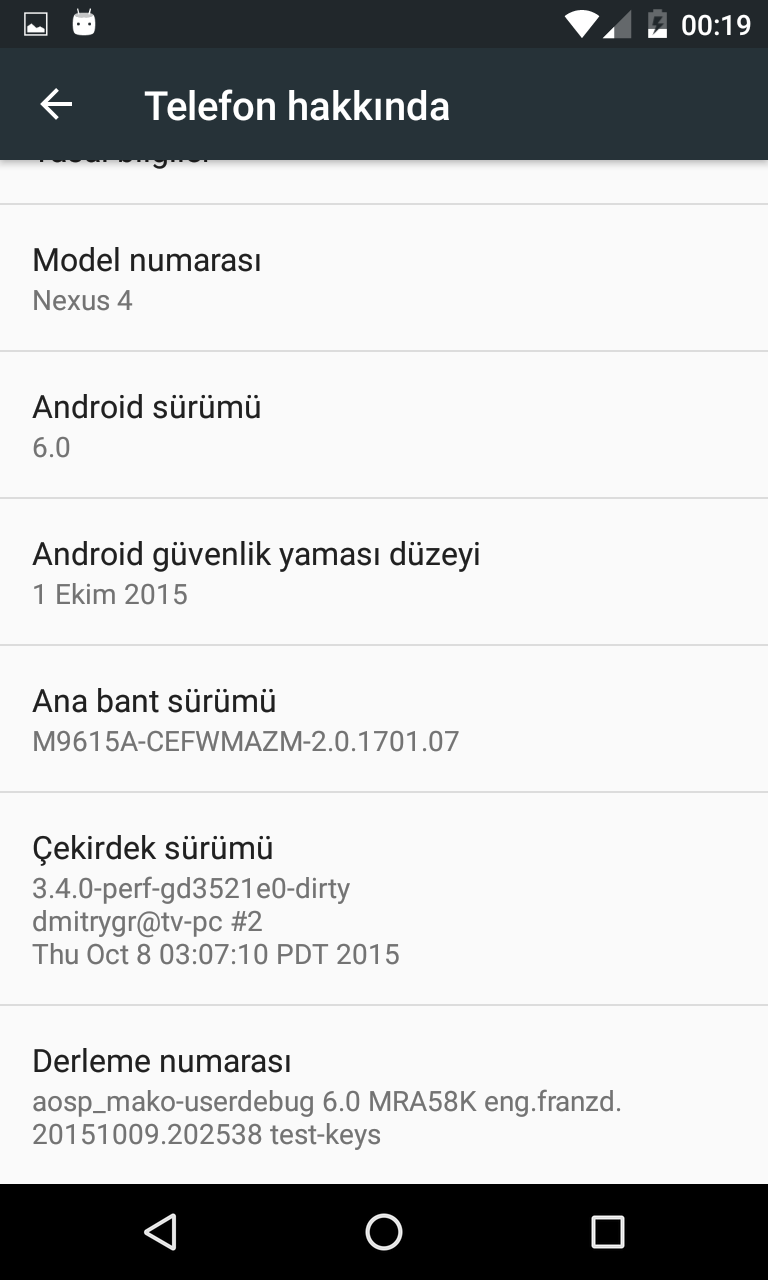Tap the Android sürümü 6.0 row
Screen dimensions: 768x1280
coord(384,425)
